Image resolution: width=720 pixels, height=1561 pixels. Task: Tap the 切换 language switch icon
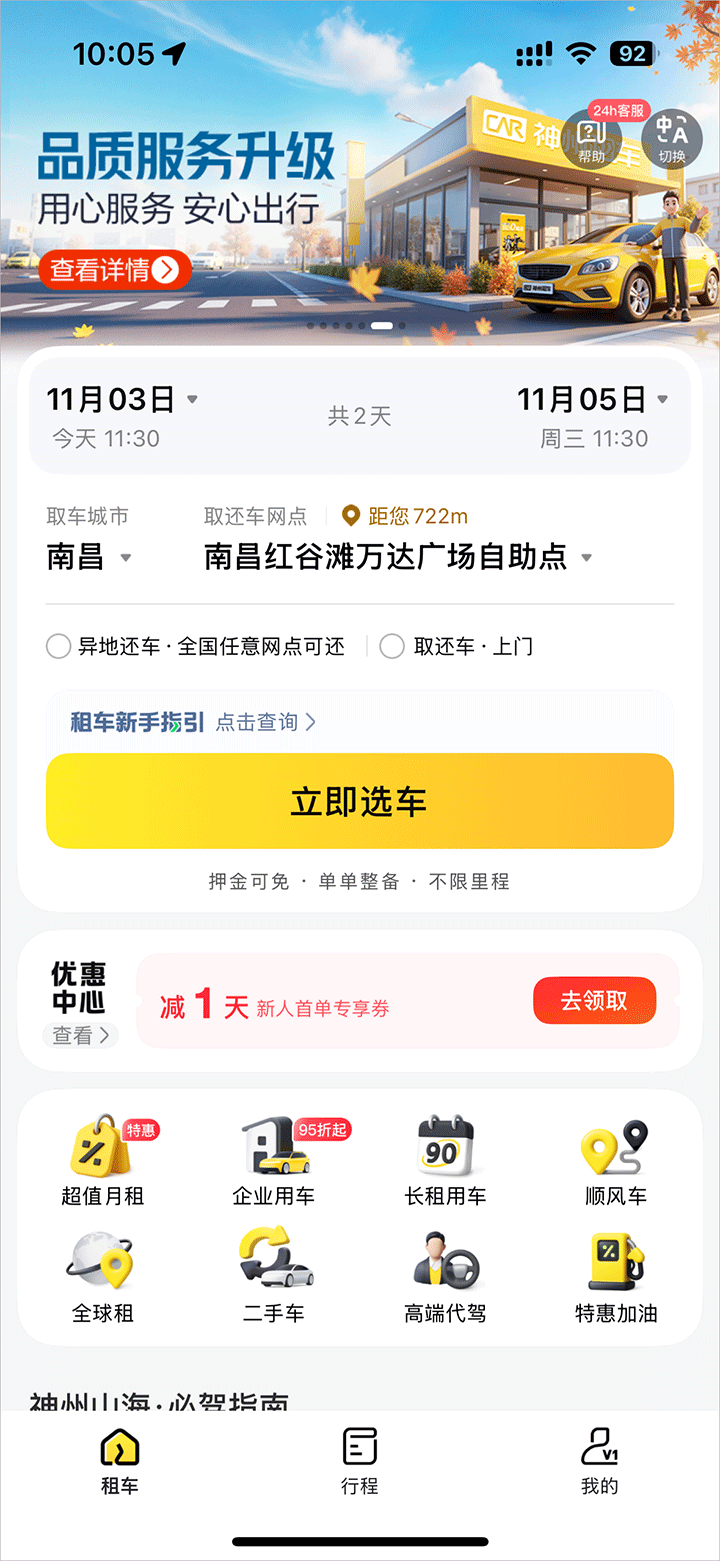tap(673, 138)
